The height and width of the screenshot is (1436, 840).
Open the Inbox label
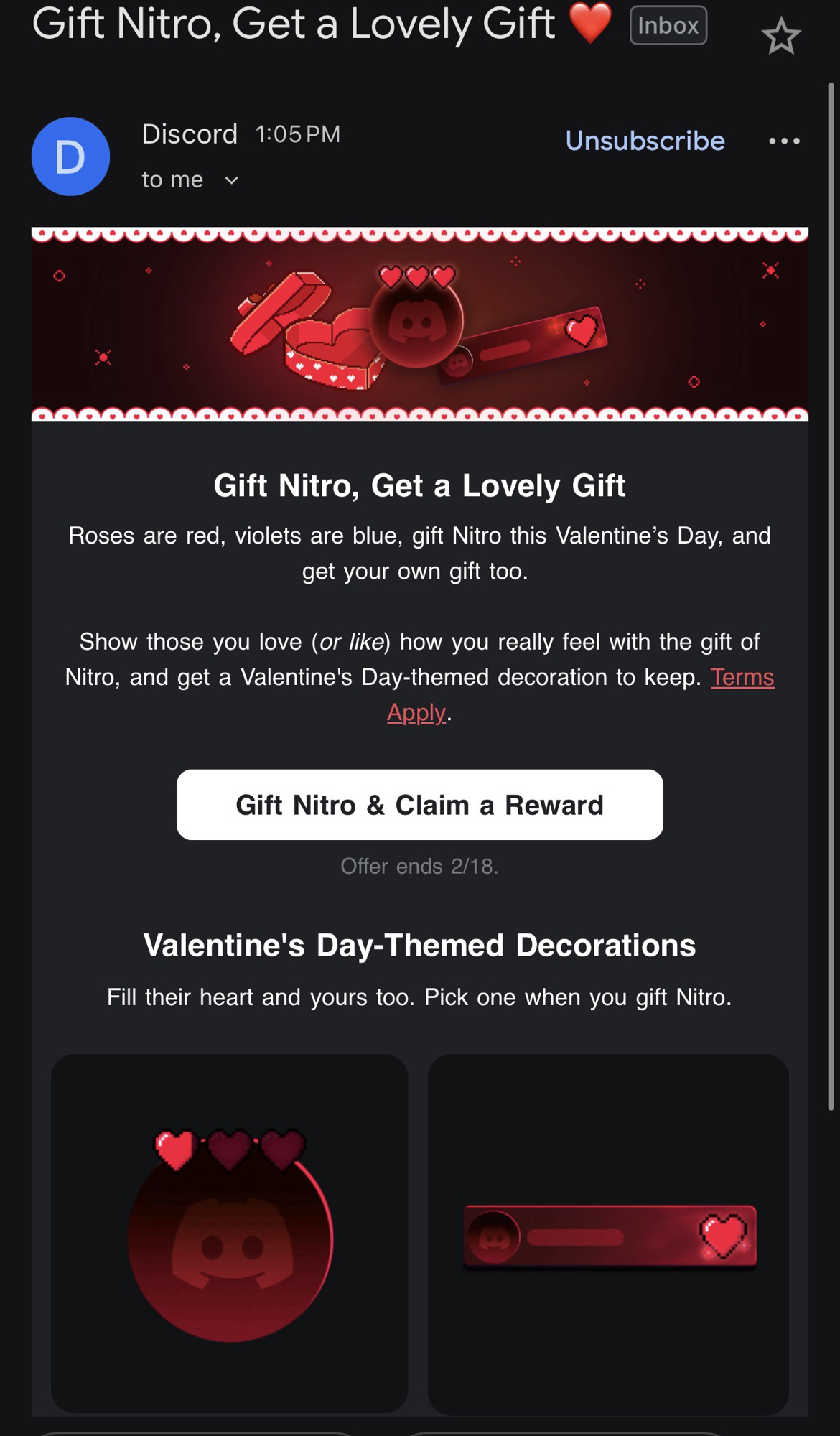pos(668,26)
